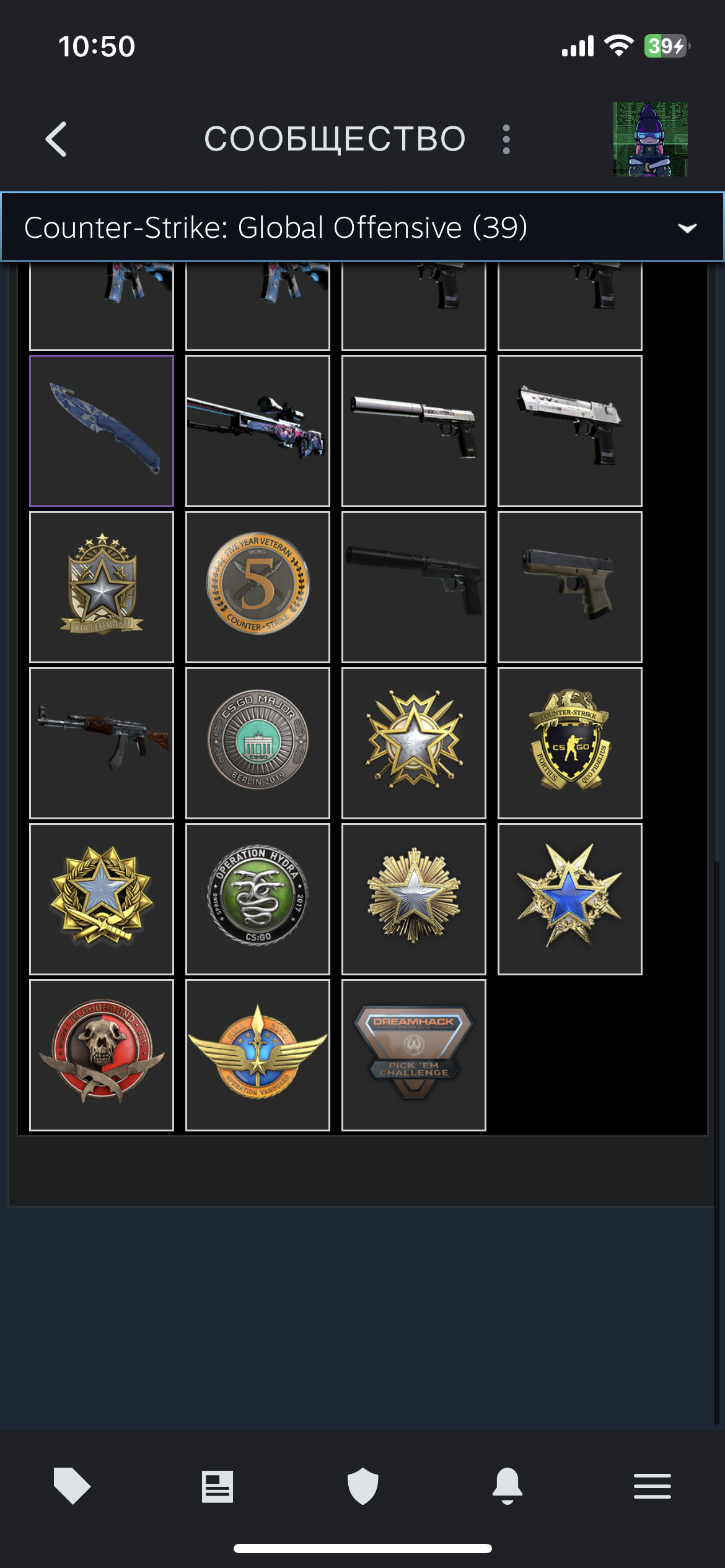Switch to the store tag tab

72,1486
